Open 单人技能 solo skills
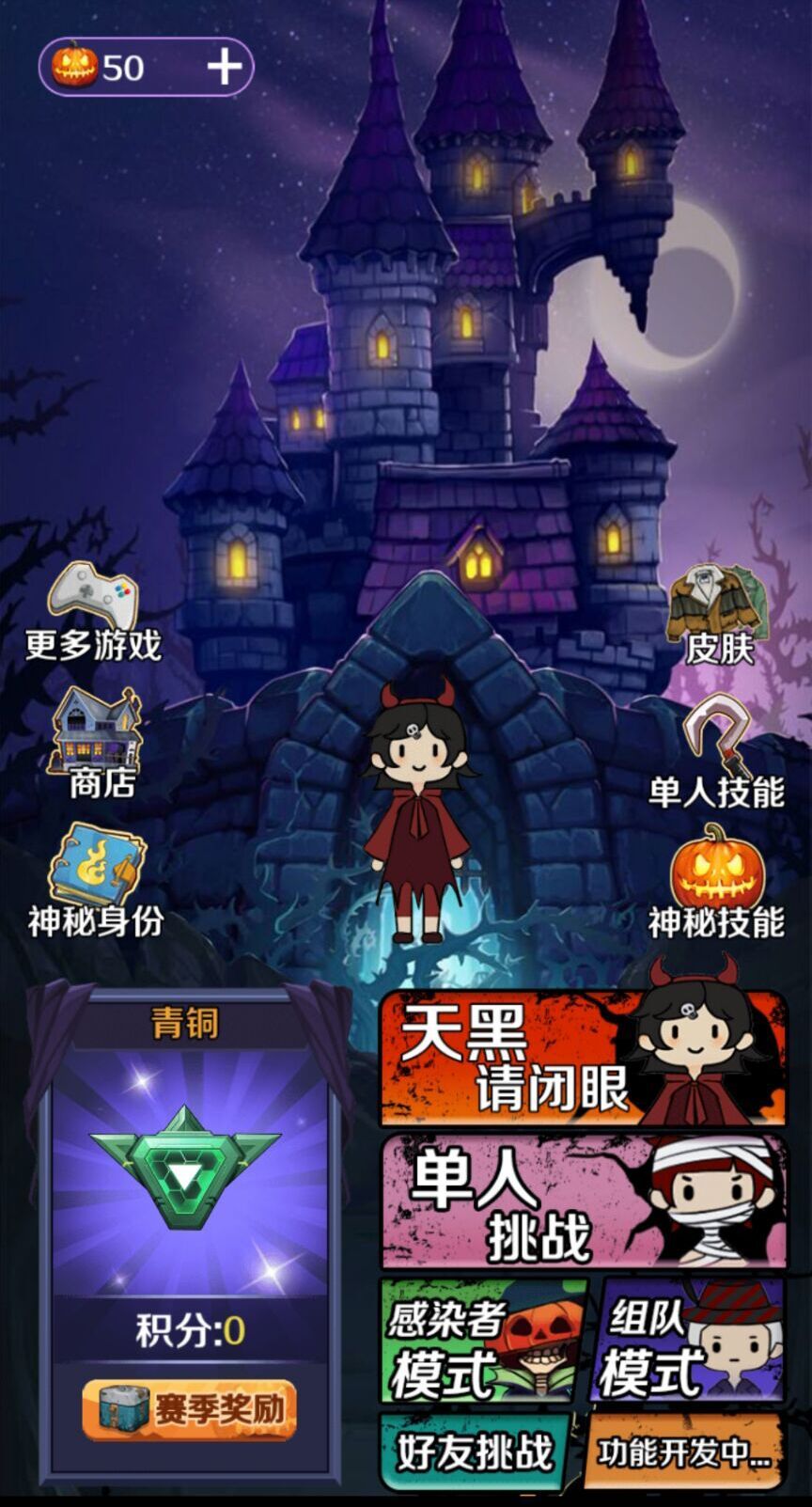This screenshot has width=812, height=1507. (717, 752)
